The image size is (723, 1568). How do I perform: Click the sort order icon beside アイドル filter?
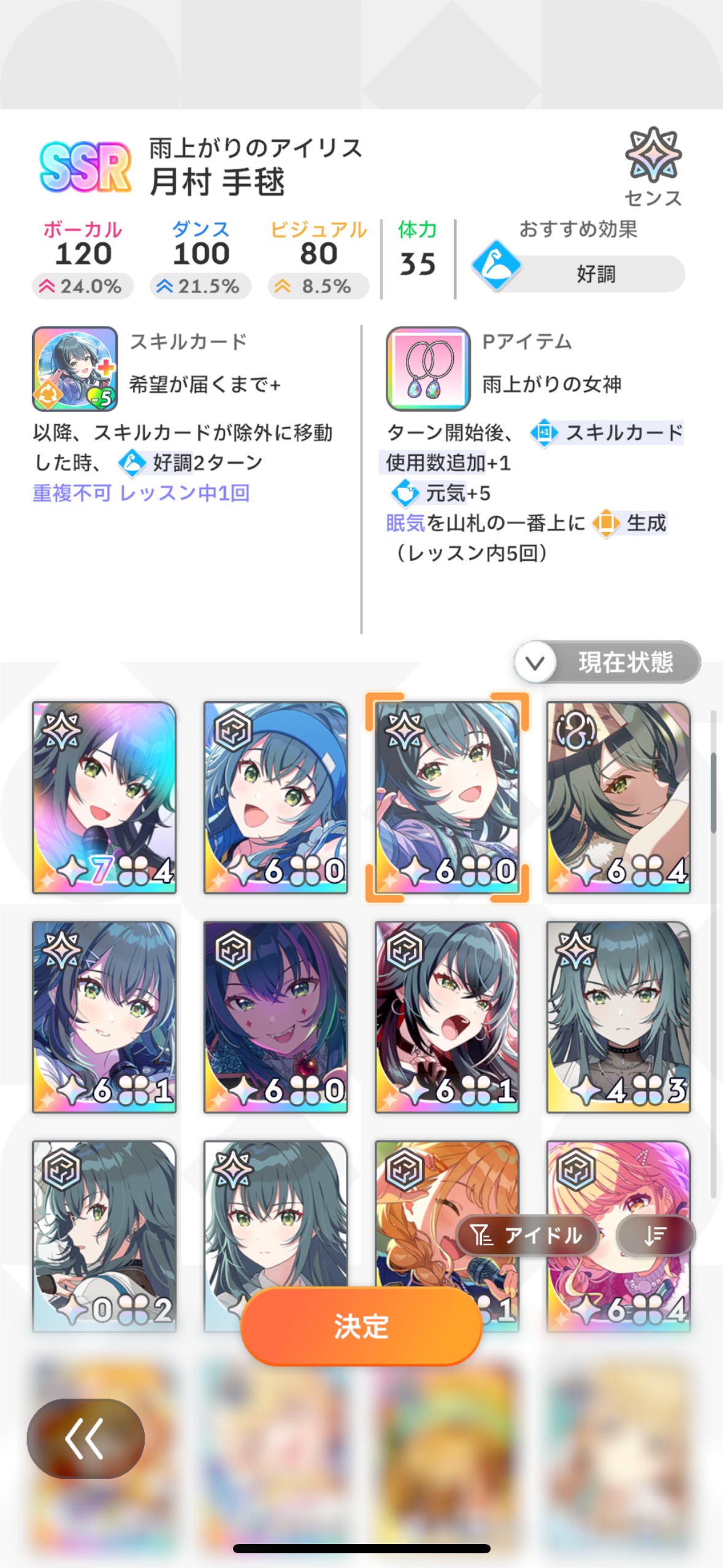(x=655, y=1235)
